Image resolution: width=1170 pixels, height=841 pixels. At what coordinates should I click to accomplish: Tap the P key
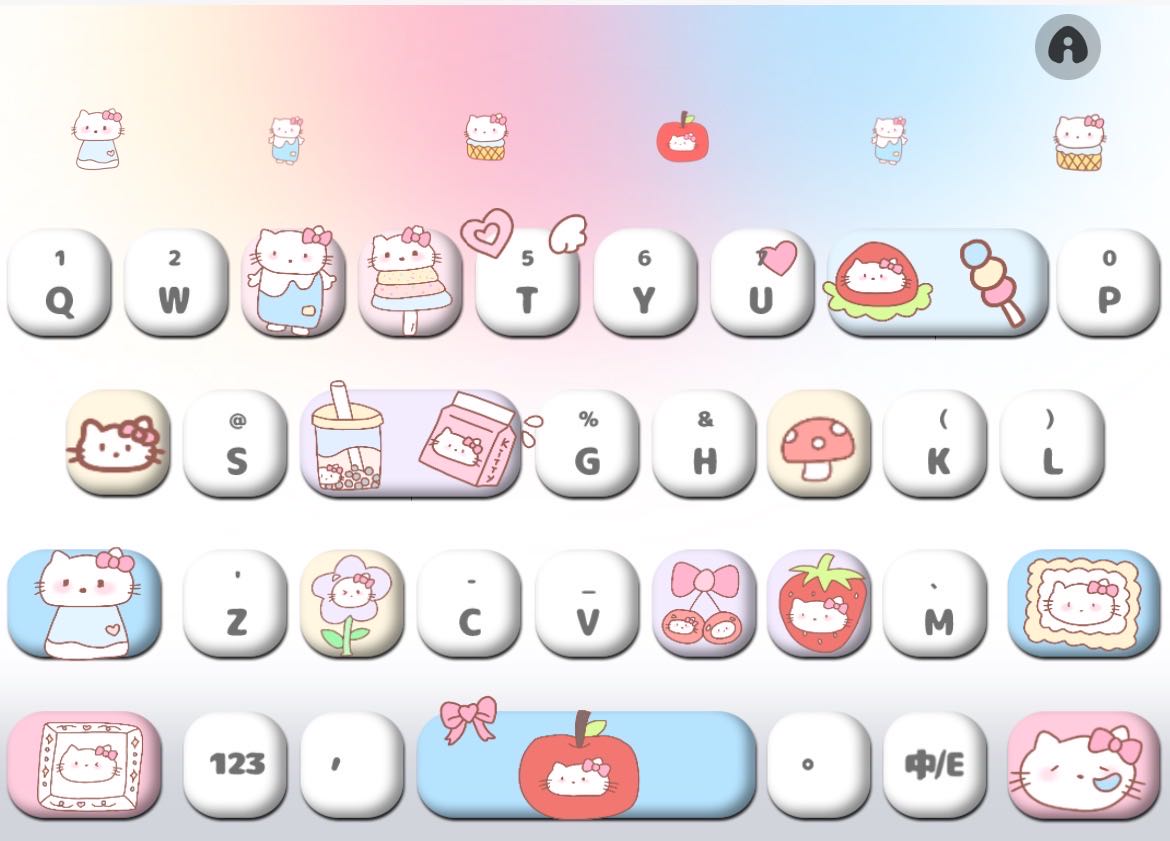click(x=1109, y=283)
